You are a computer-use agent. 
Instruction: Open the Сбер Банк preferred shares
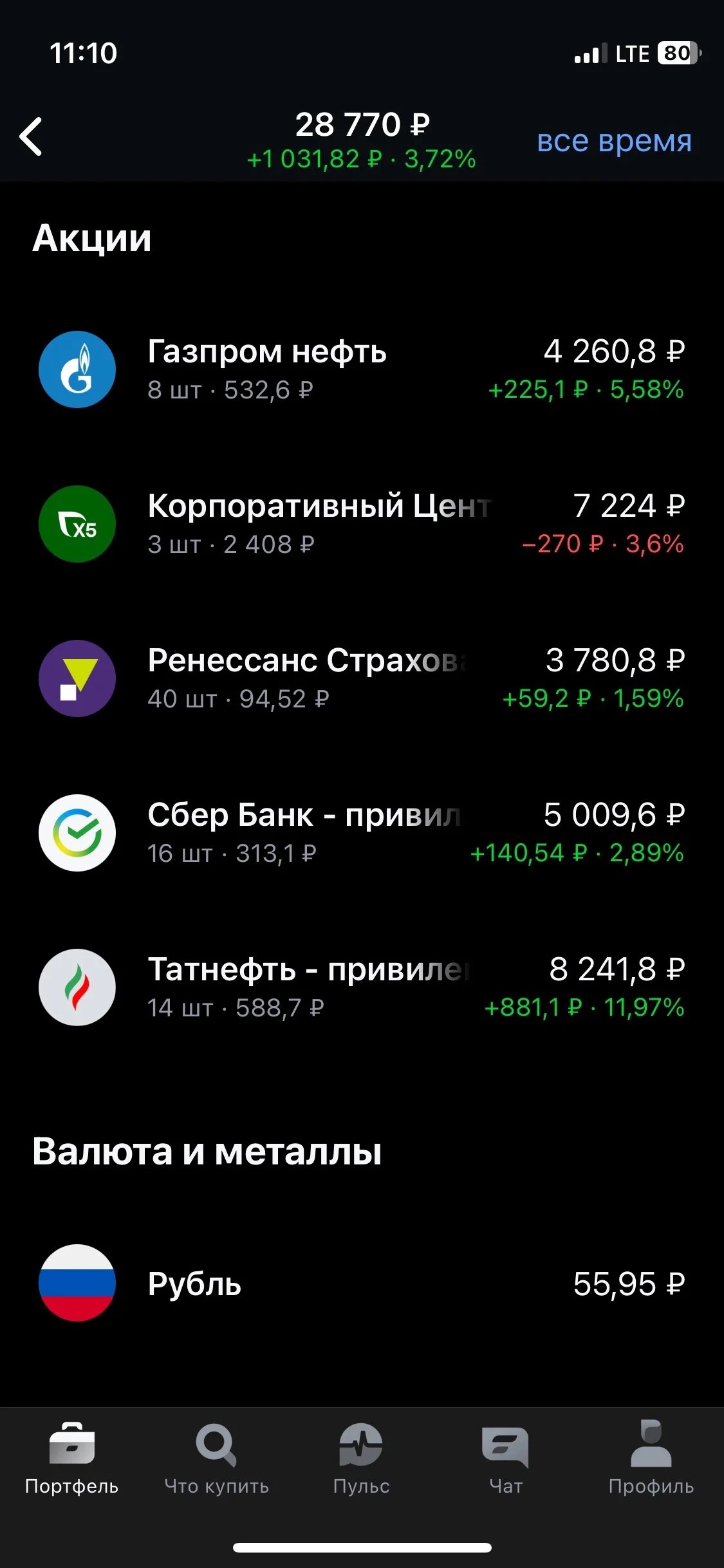click(x=362, y=833)
